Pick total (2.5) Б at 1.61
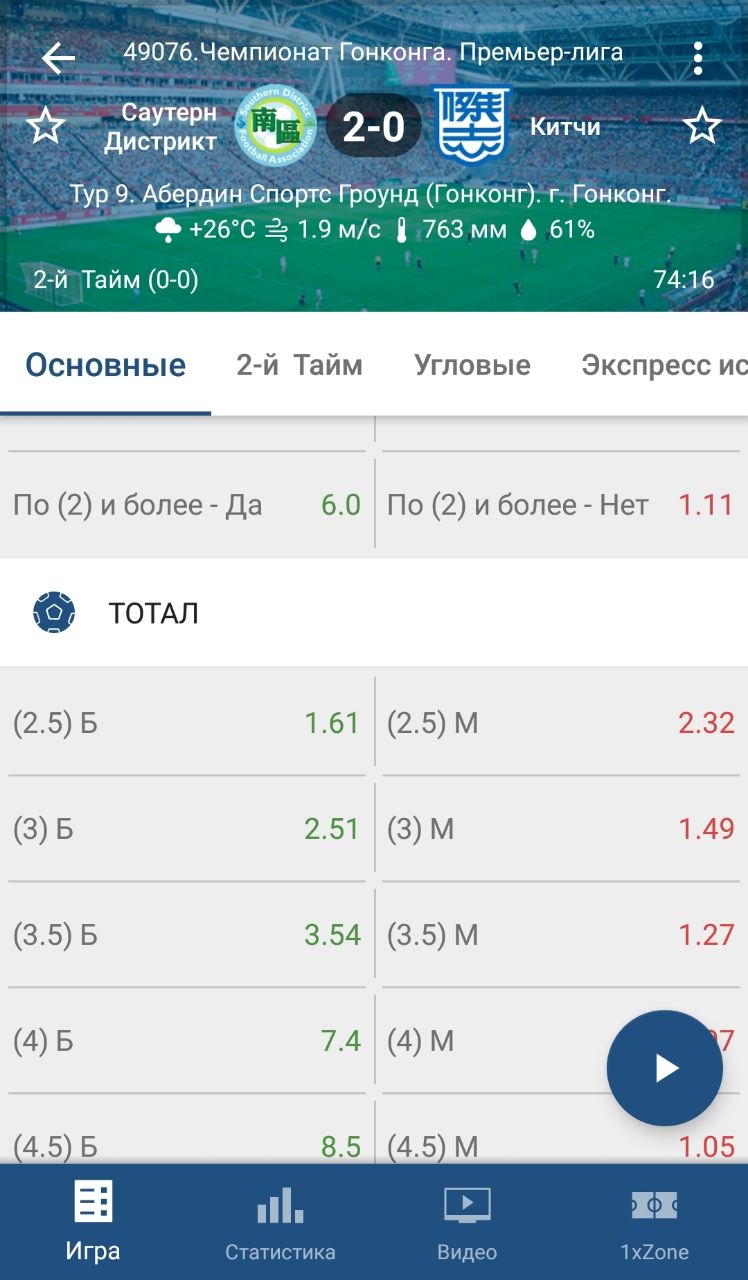The height and width of the screenshot is (1280, 748). click(188, 723)
